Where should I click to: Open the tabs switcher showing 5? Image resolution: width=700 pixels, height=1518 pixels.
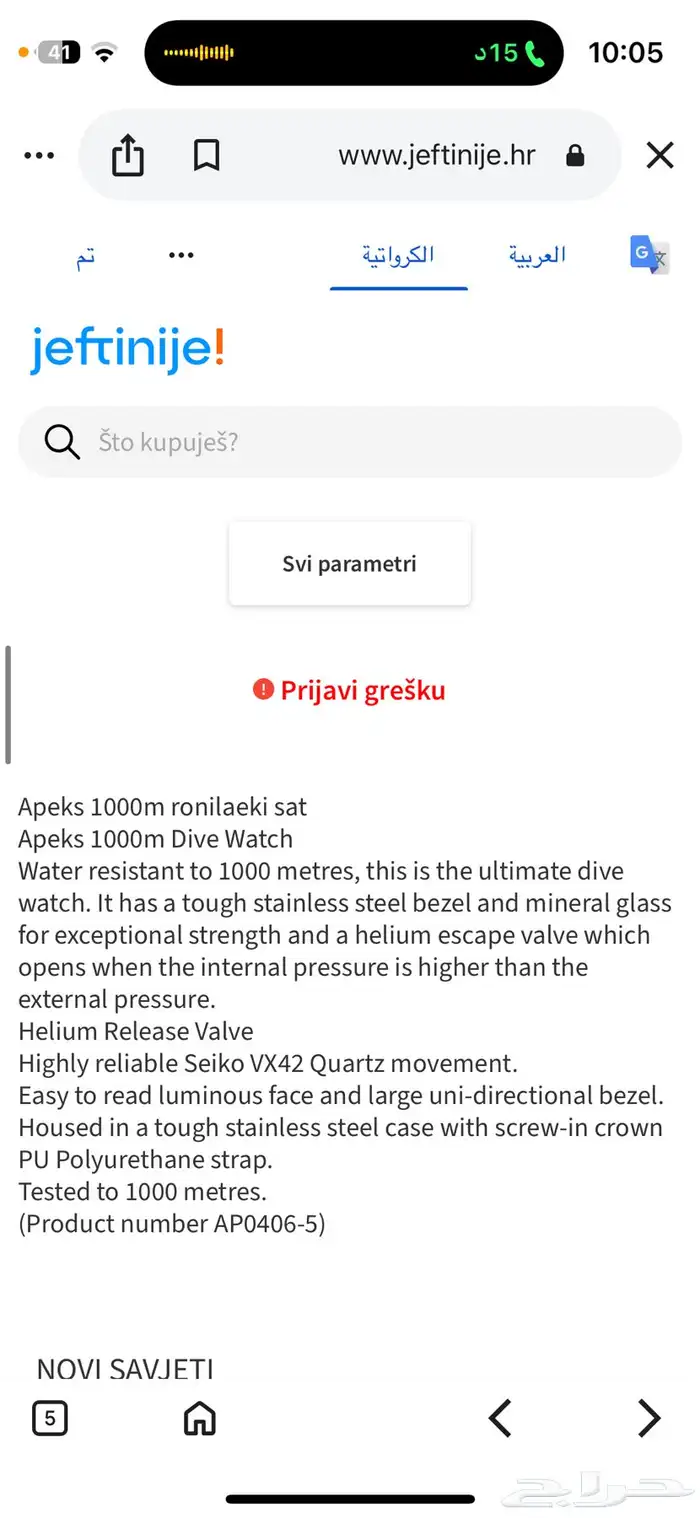point(50,1418)
